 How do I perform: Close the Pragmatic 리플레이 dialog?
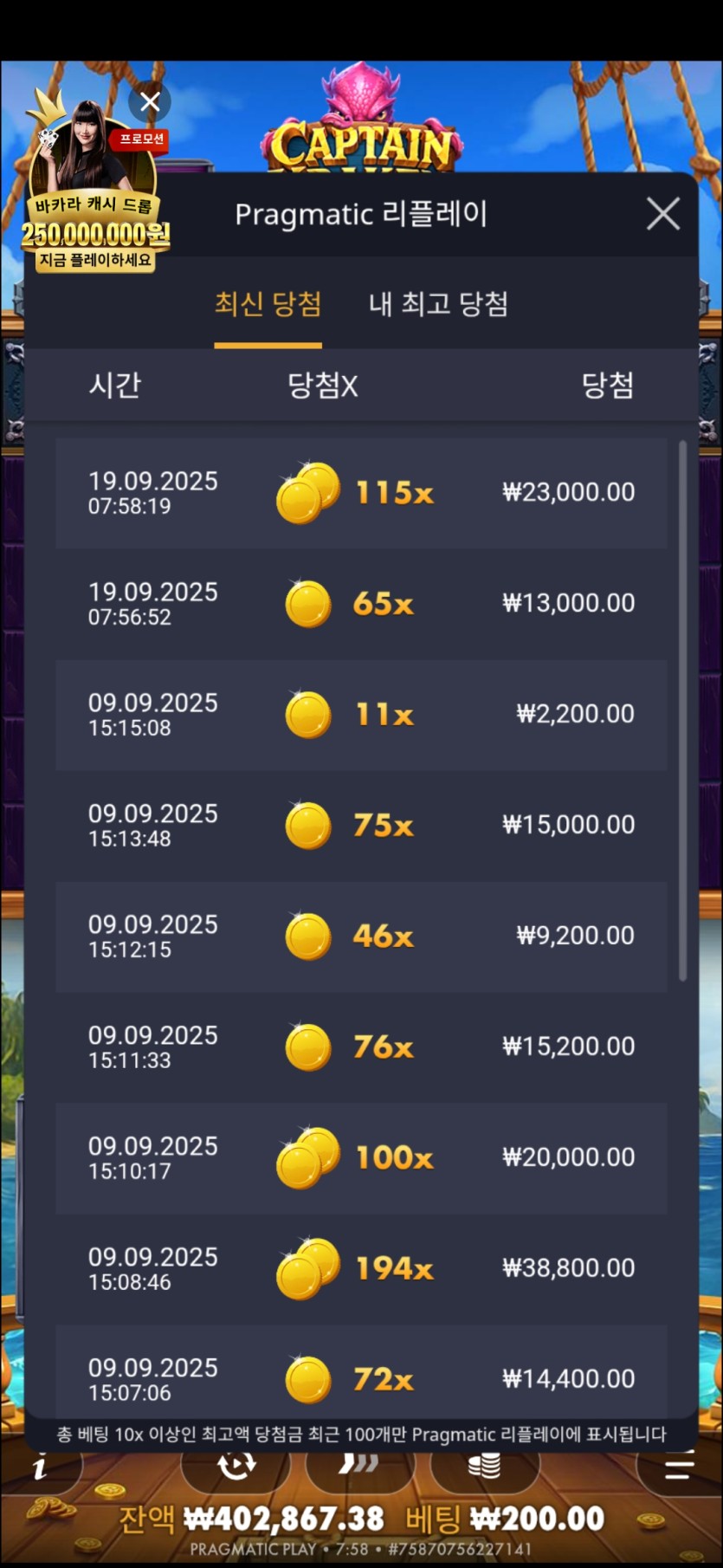click(x=662, y=213)
